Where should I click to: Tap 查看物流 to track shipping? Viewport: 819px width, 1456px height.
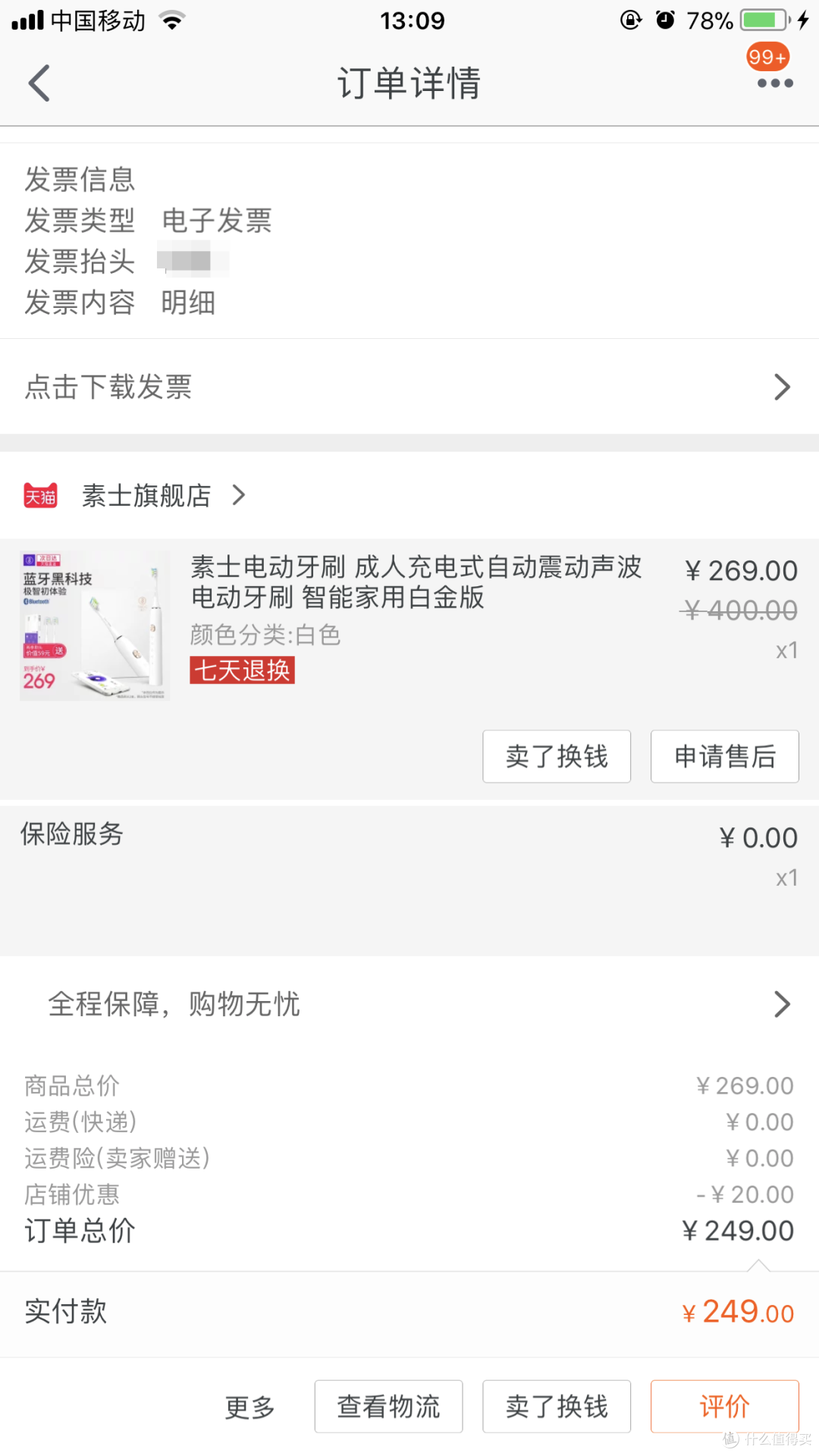pos(388,1407)
